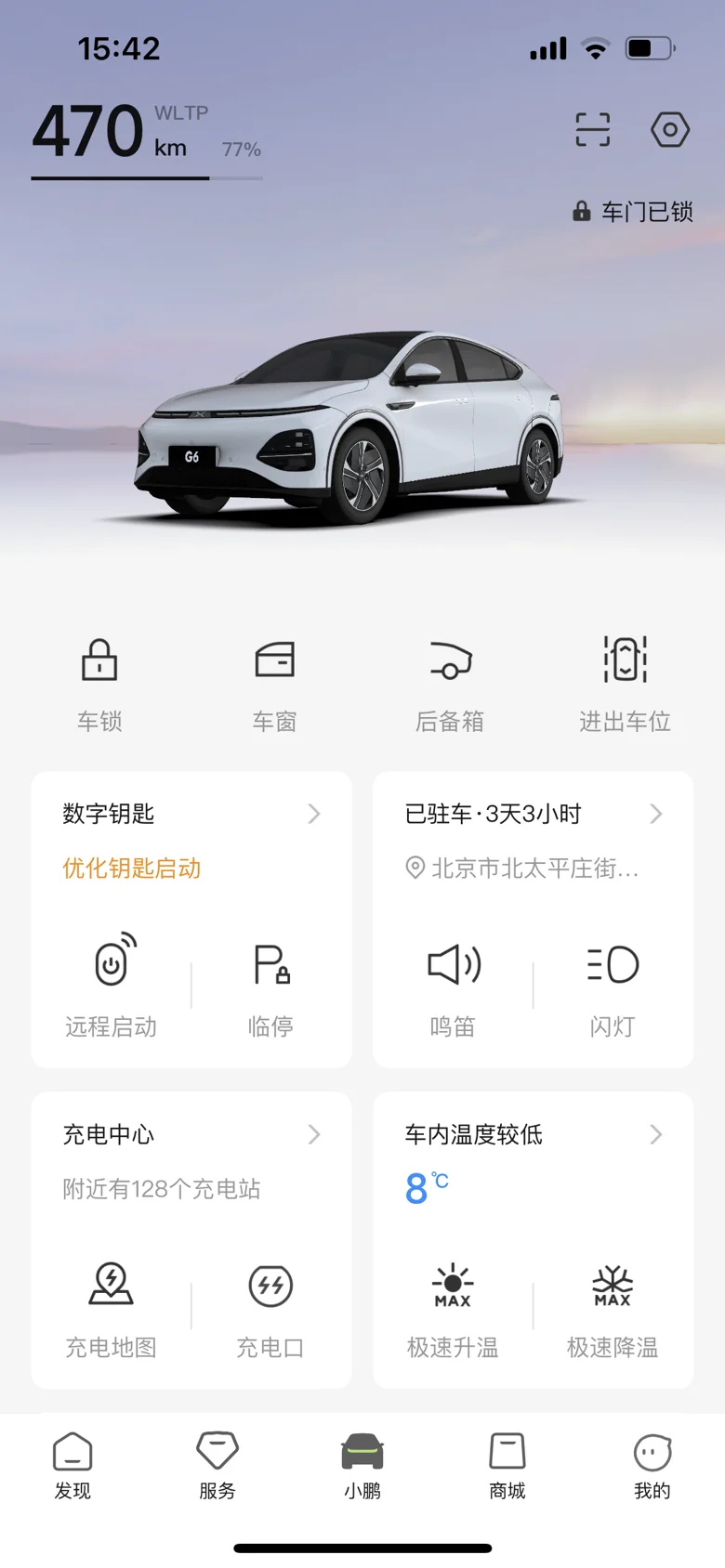
Task: Open the hexagon settings icon
Action: click(x=669, y=130)
